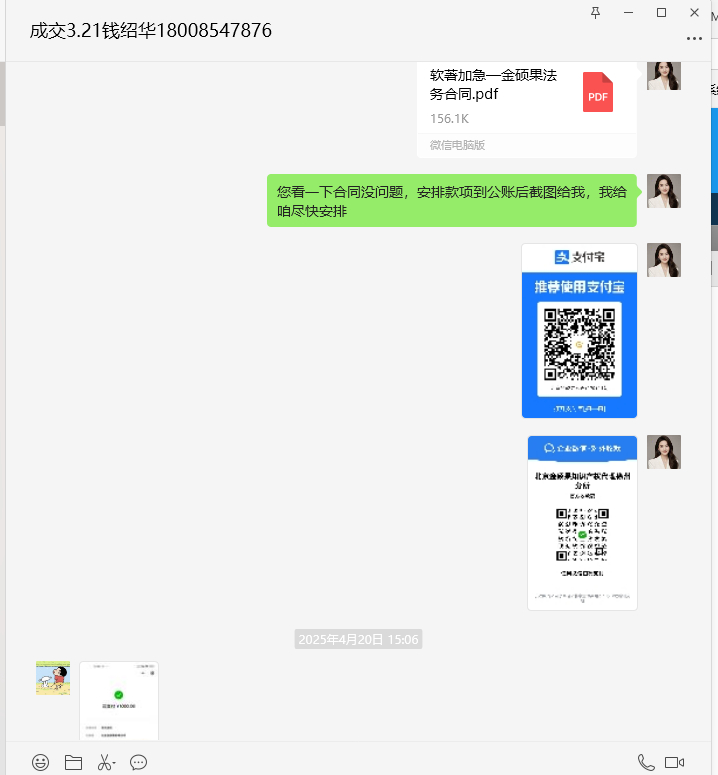Minimize the chat window
The image size is (718, 775).
[x=628, y=13]
